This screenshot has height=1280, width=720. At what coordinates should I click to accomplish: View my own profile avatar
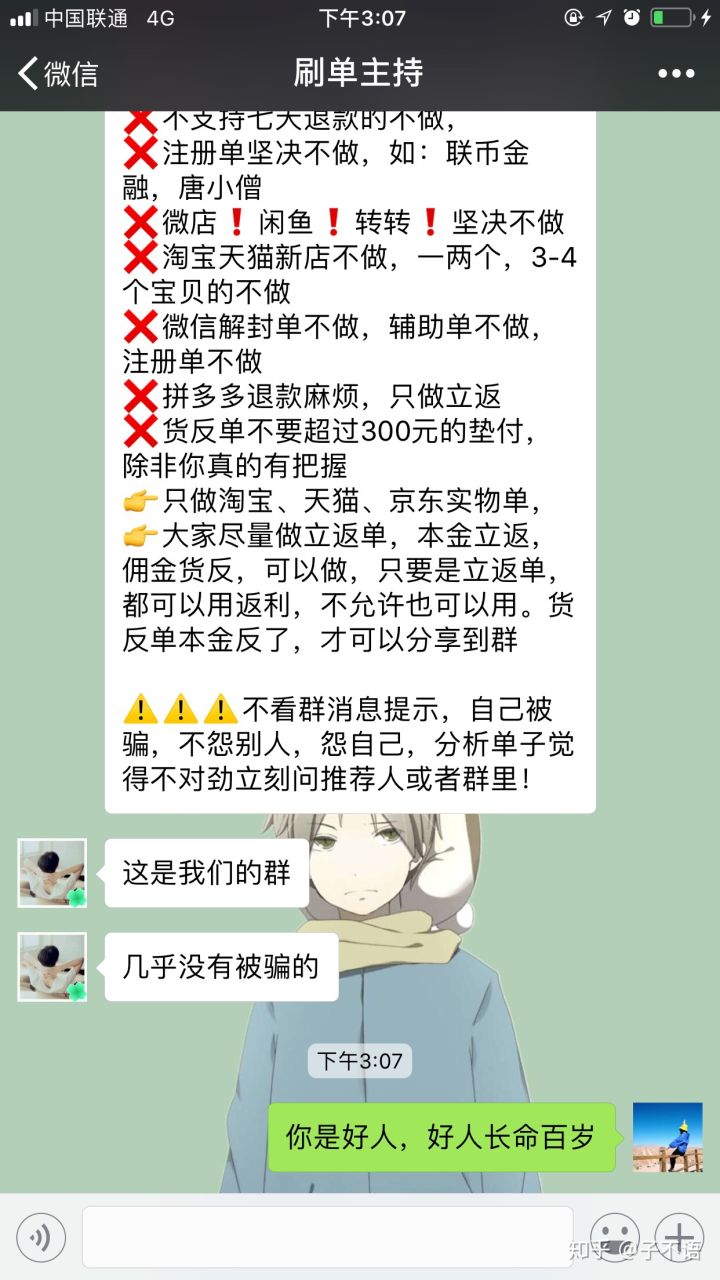[x=667, y=1137]
